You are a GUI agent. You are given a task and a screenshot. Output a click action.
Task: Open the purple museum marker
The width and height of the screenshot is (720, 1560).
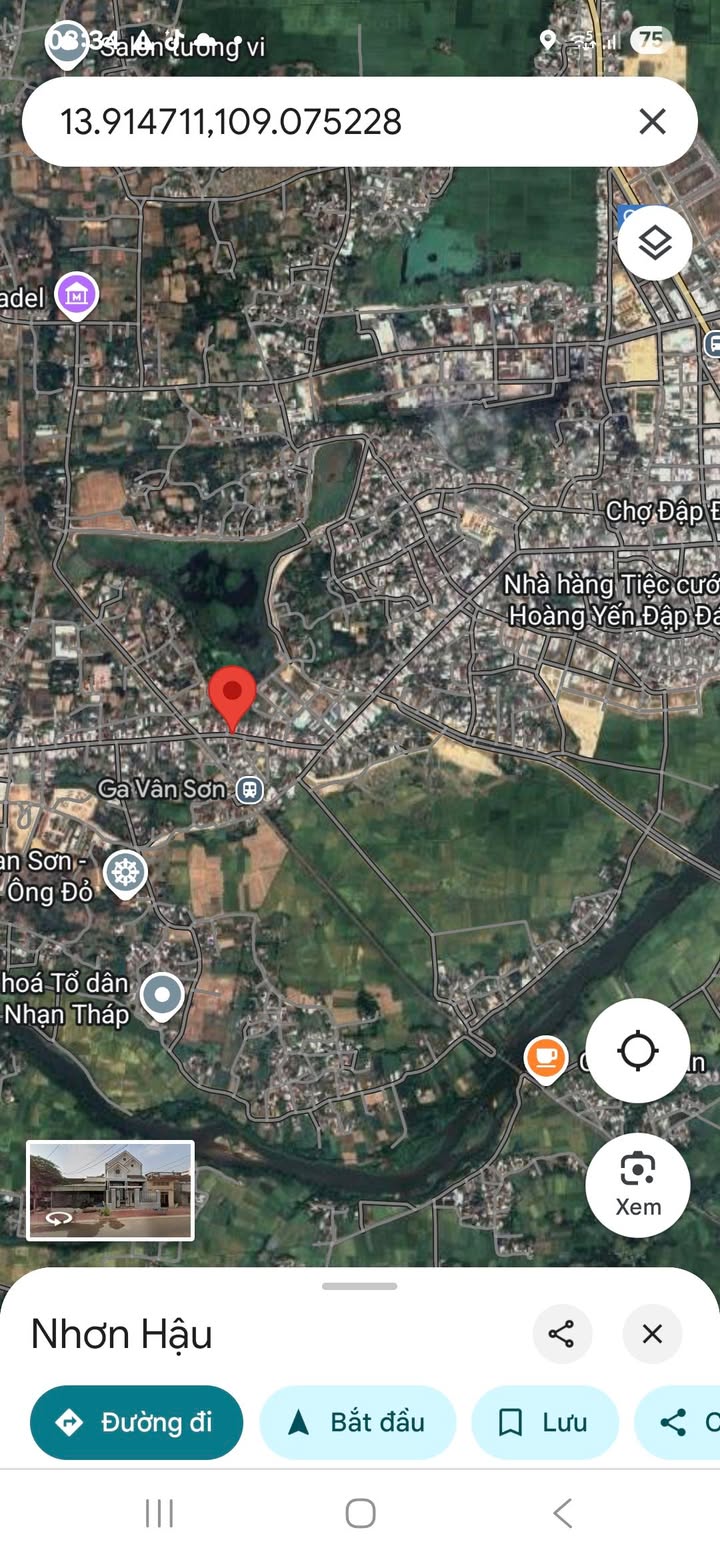coord(77,295)
